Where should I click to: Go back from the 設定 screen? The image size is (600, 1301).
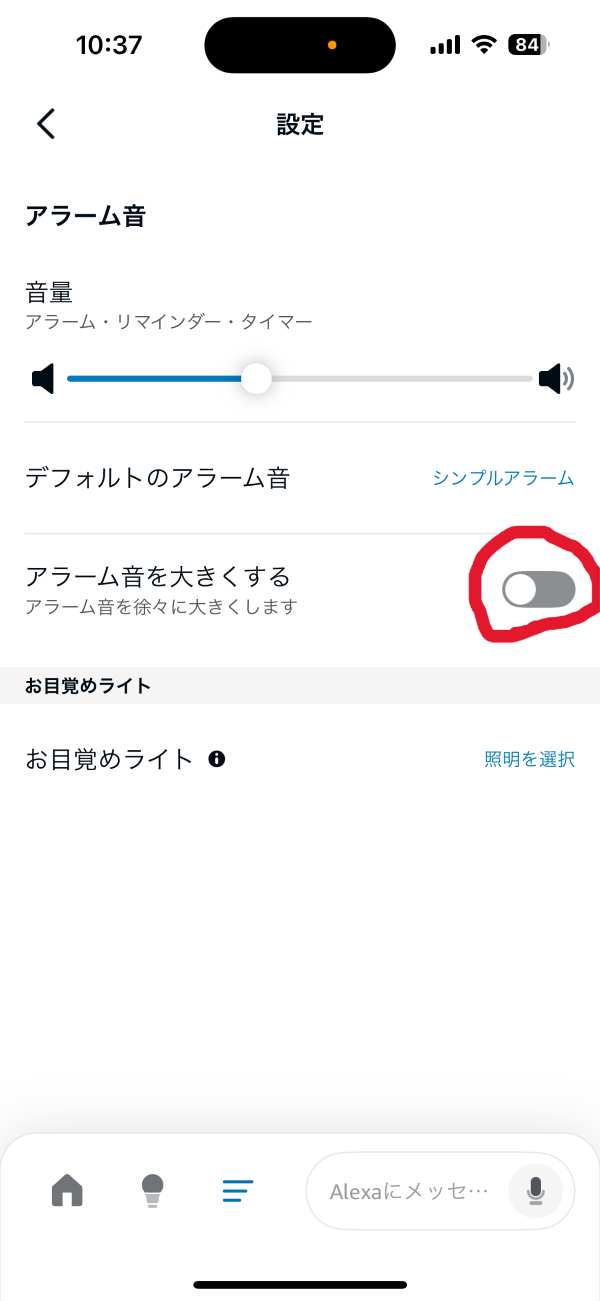tap(46, 124)
